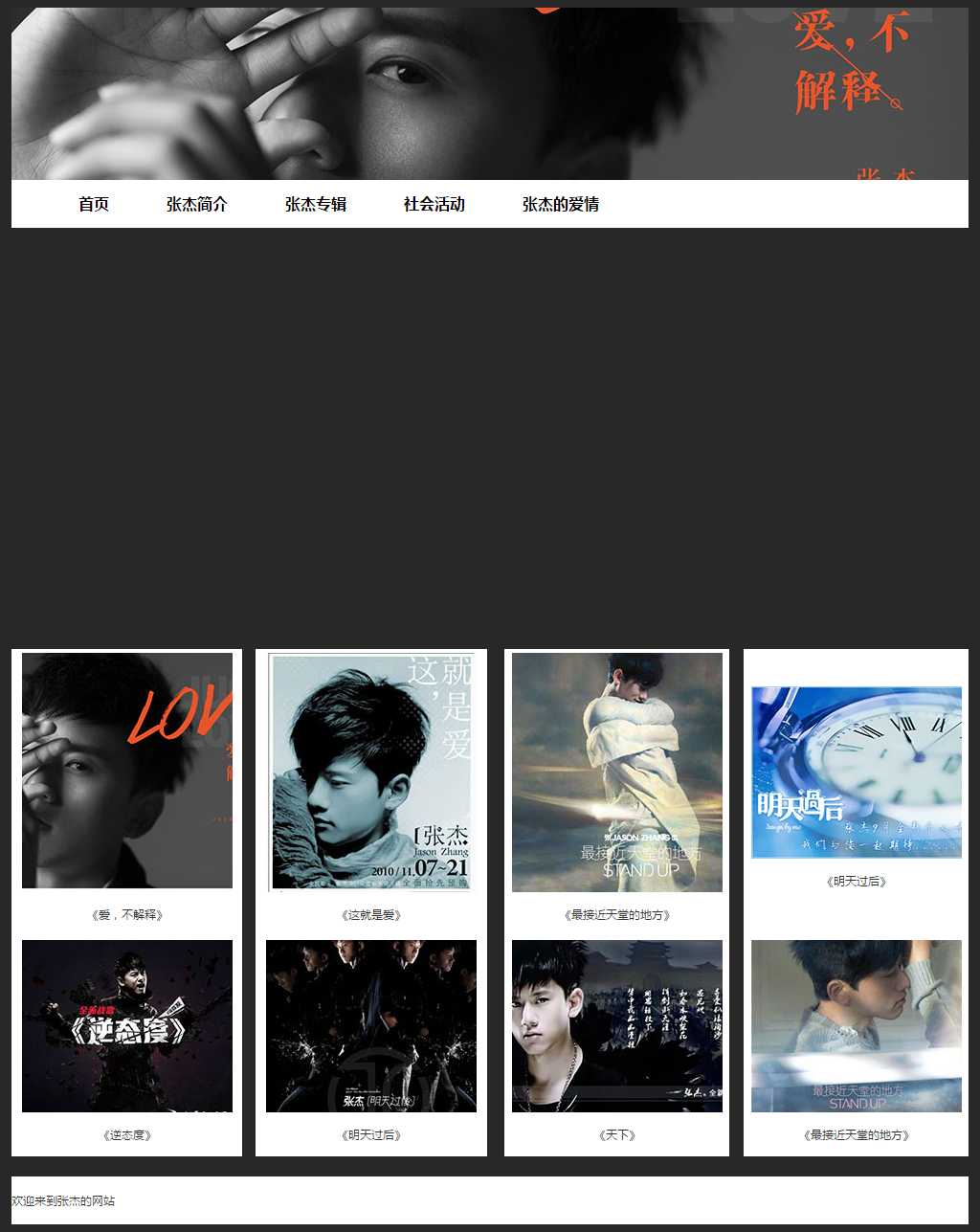This screenshot has width=980, height=1232.
Task: Open album 《爱，不解释》 cover
Action: pyautogui.click(x=127, y=771)
